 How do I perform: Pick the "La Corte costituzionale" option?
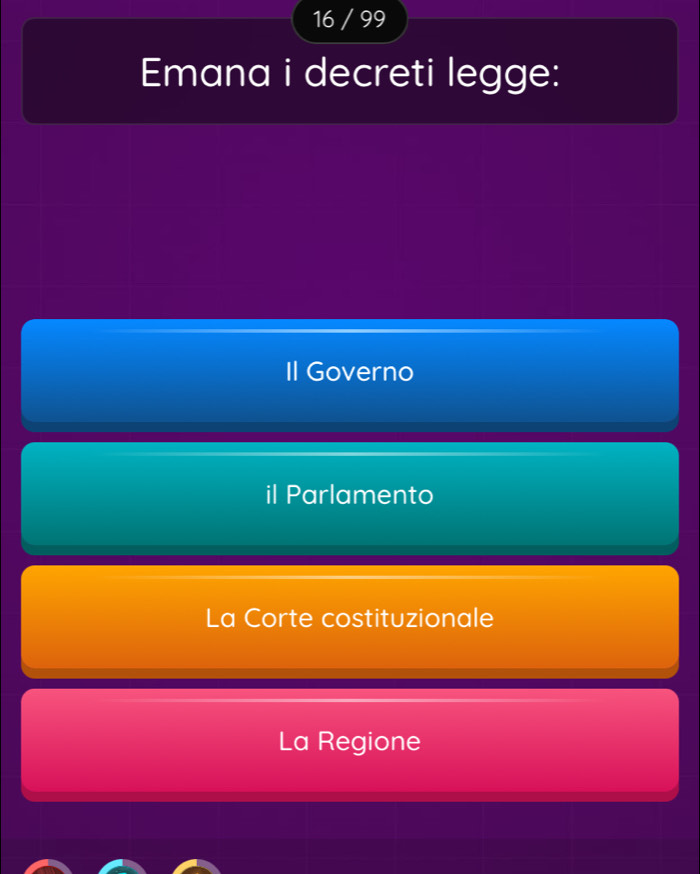pos(350,619)
